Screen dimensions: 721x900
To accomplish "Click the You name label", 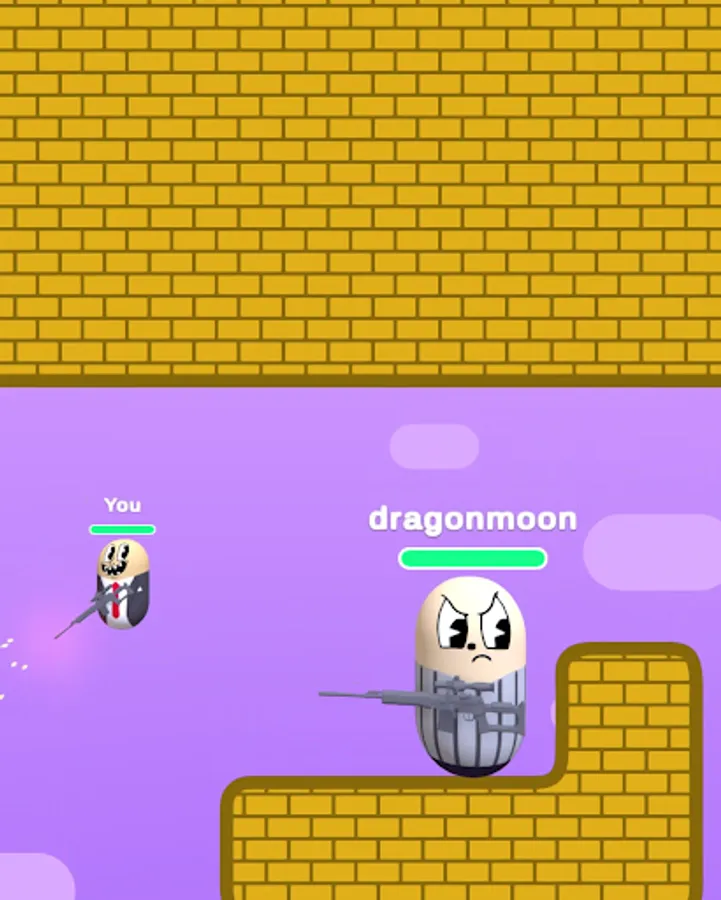I will [122, 506].
